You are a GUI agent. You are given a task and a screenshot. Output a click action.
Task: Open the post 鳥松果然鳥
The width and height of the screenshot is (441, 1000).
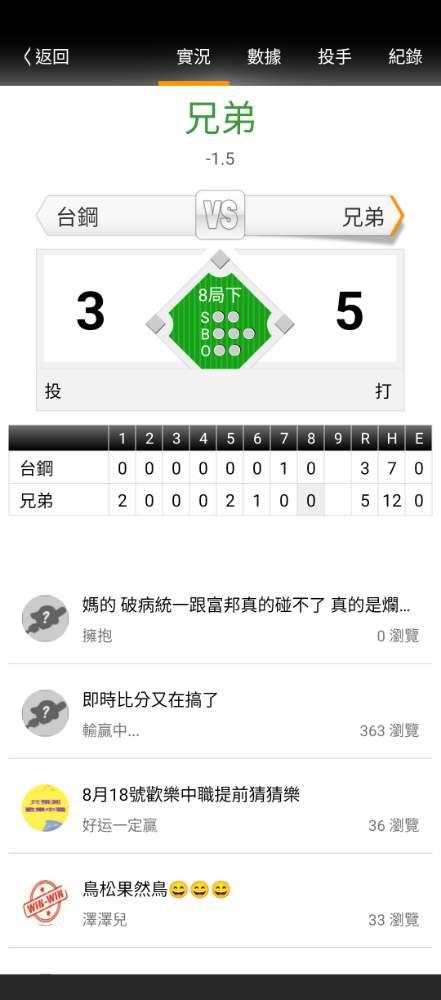[x=220, y=901]
